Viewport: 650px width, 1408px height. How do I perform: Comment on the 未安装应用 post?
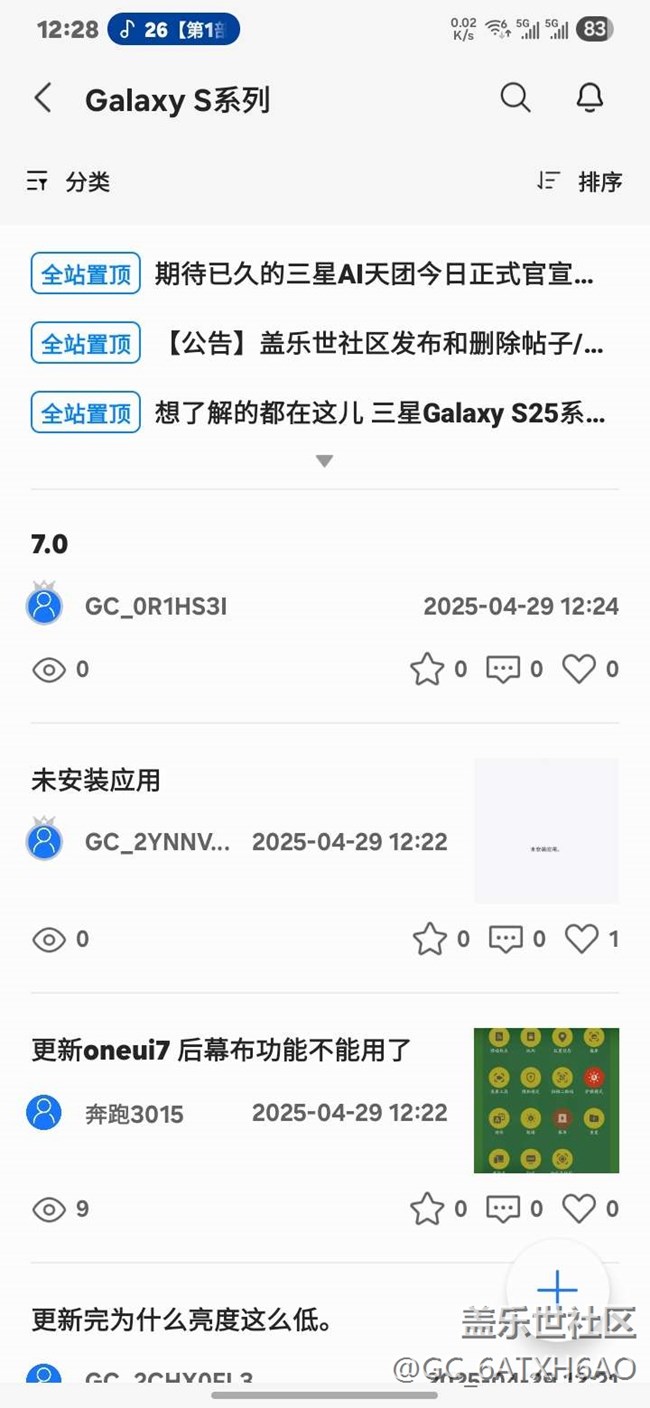[x=505, y=938]
